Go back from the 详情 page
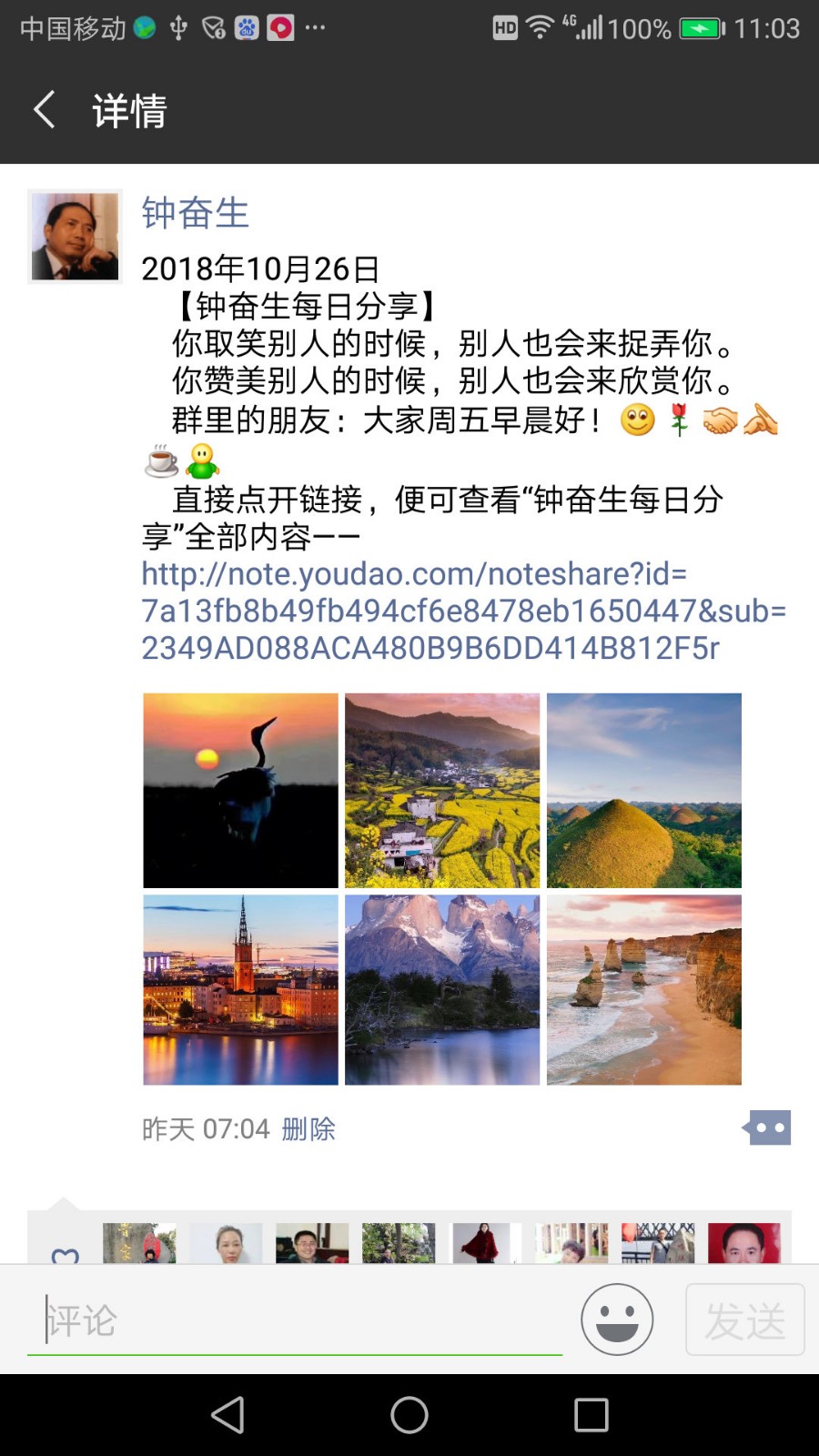Image resolution: width=819 pixels, height=1456 pixels. (x=44, y=110)
